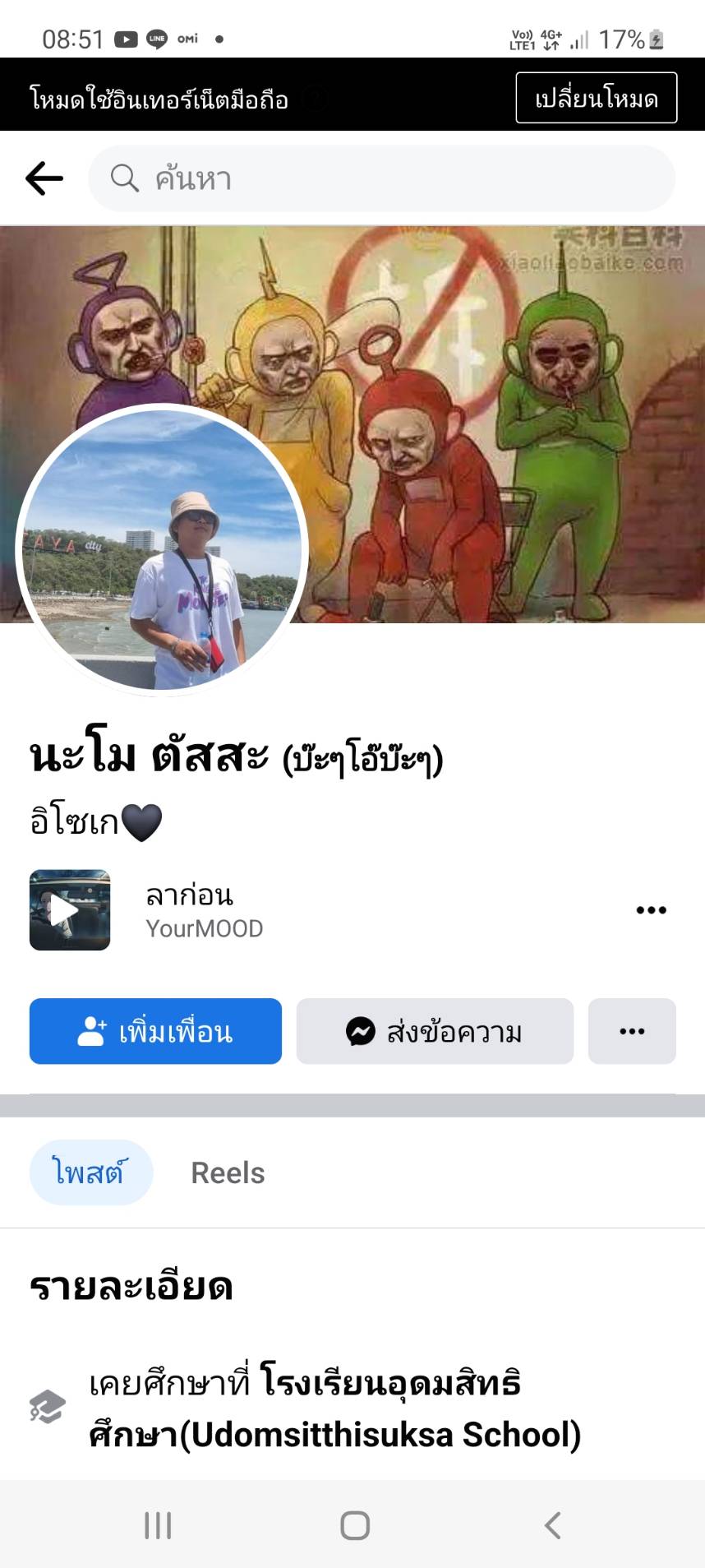The width and height of the screenshot is (705, 1568).
Task: Go to the system home screen
Action: [355, 1525]
